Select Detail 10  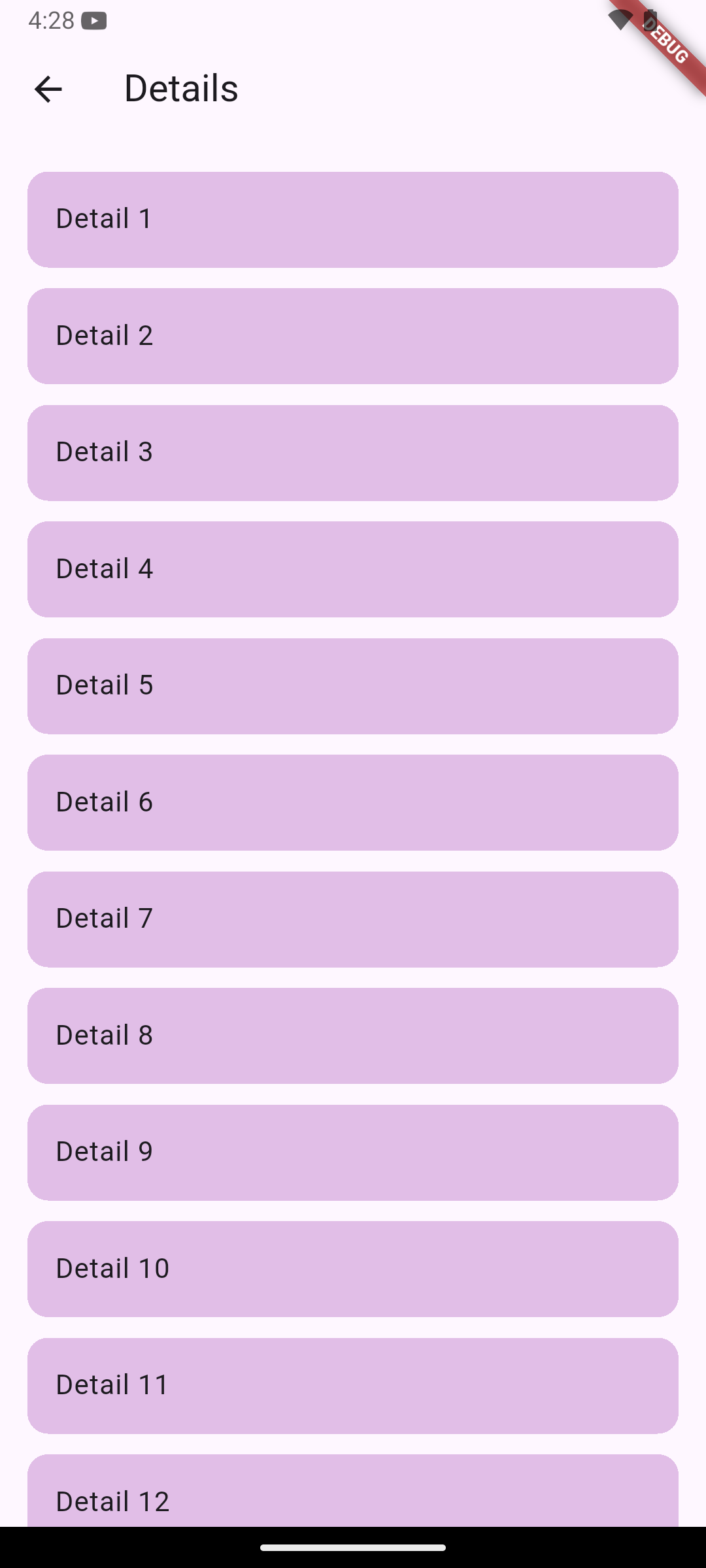tap(353, 1268)
